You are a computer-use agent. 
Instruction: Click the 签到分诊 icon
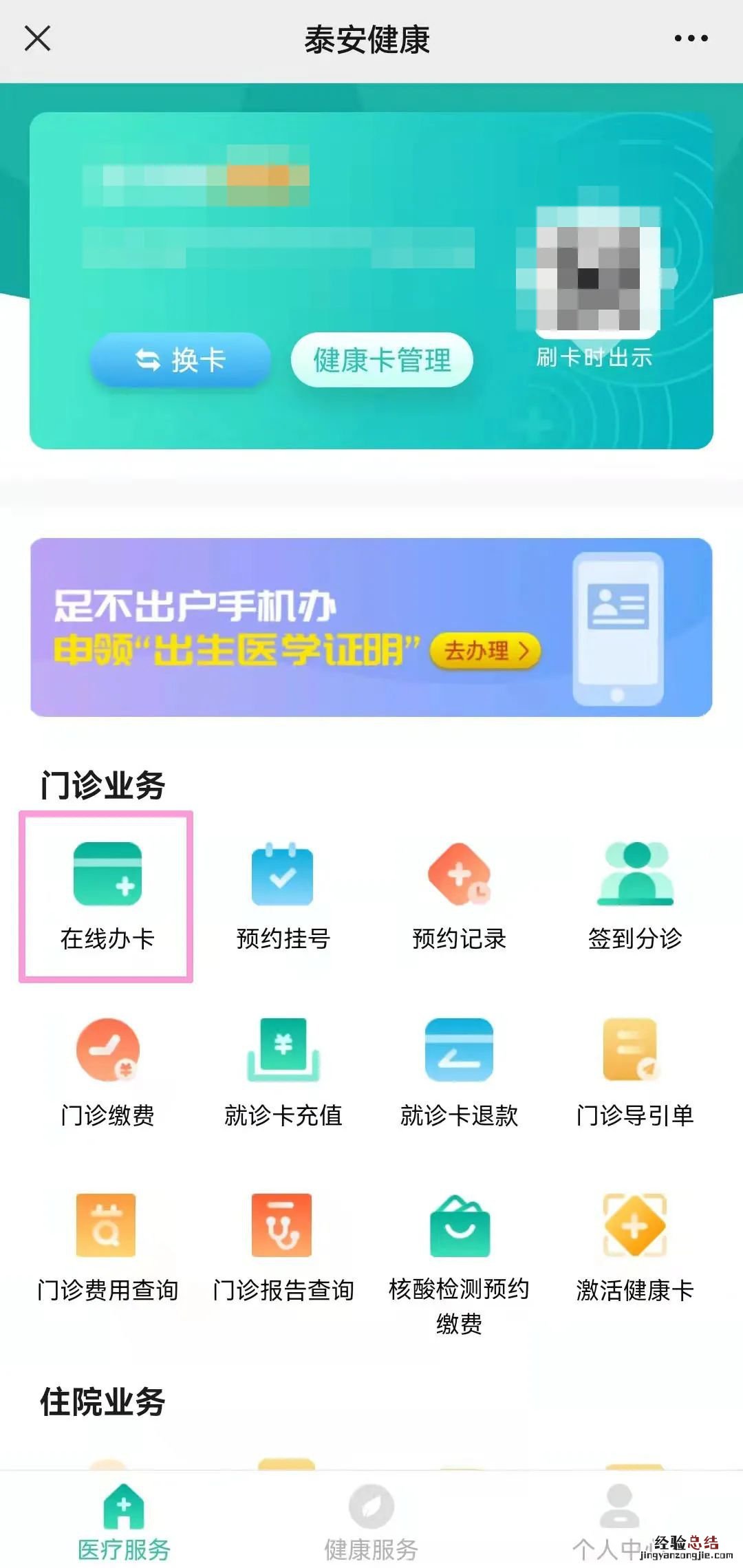[x=634, y=891]
